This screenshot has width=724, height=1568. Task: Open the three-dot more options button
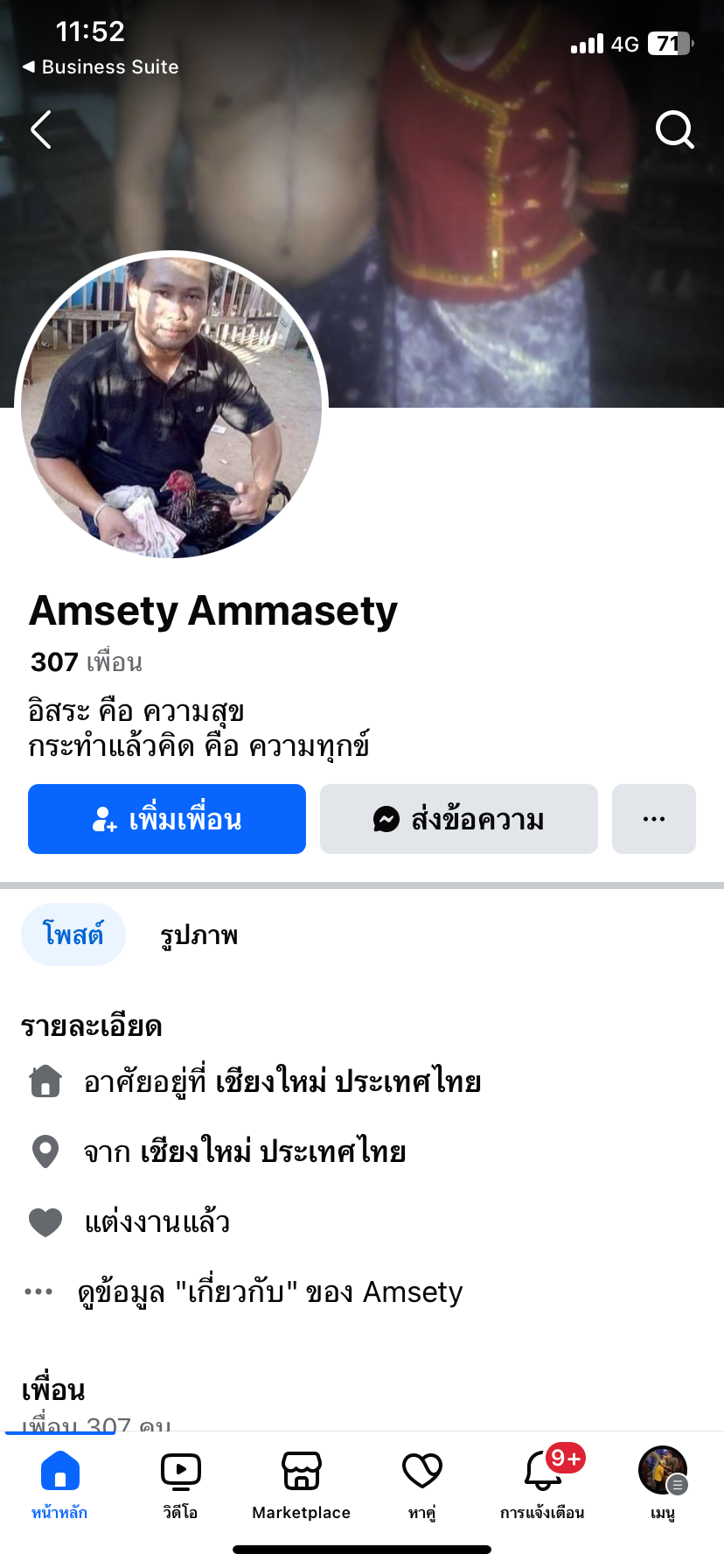pyautogui.click(x=654, y=819)
